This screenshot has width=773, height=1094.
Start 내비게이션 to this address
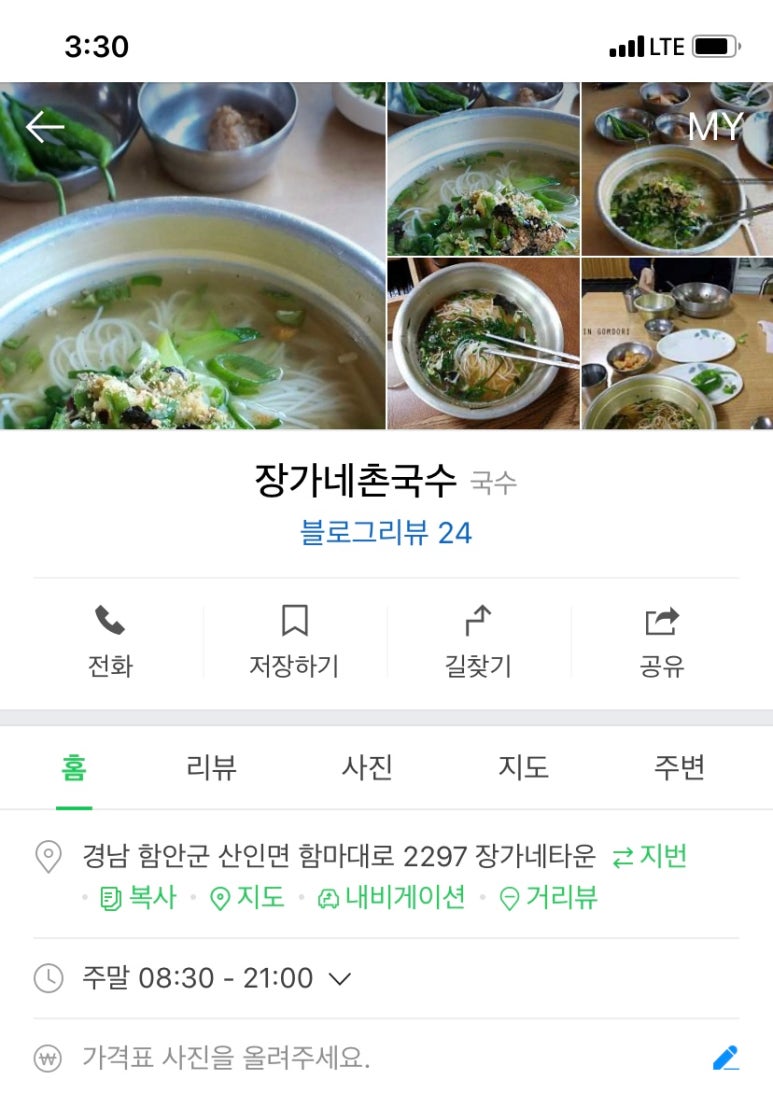click(391, 898)
